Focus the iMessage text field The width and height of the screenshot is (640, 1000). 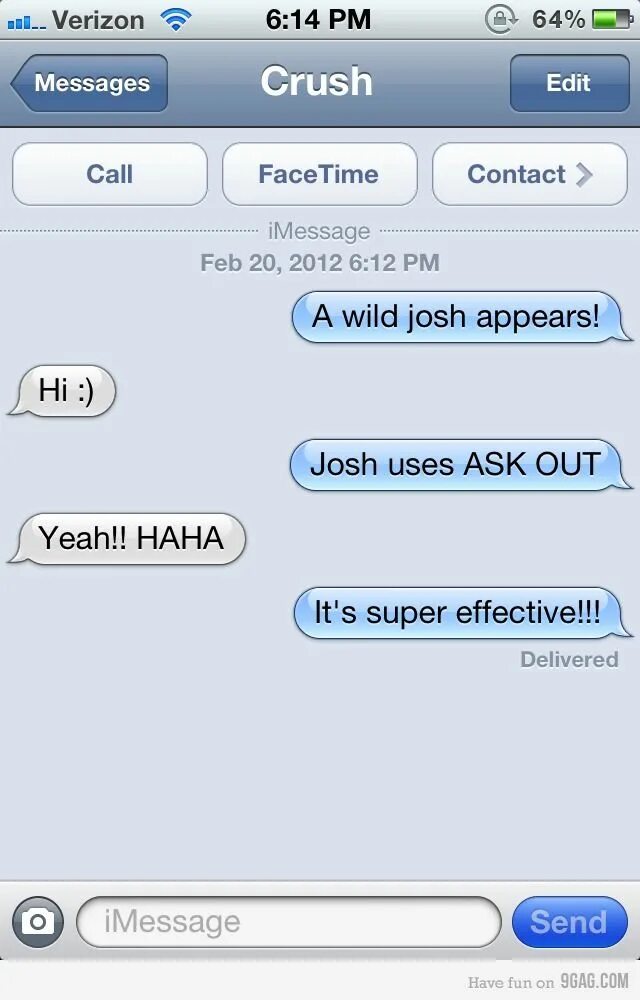(x=288, y=921)
